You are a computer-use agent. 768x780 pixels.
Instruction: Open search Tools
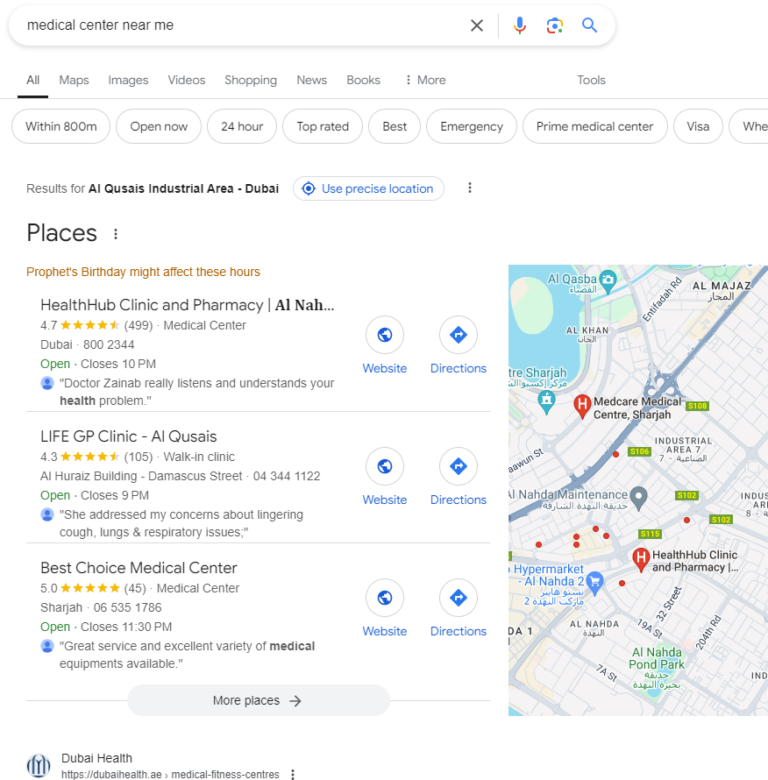pyautogui.click(x=591, y=80)
